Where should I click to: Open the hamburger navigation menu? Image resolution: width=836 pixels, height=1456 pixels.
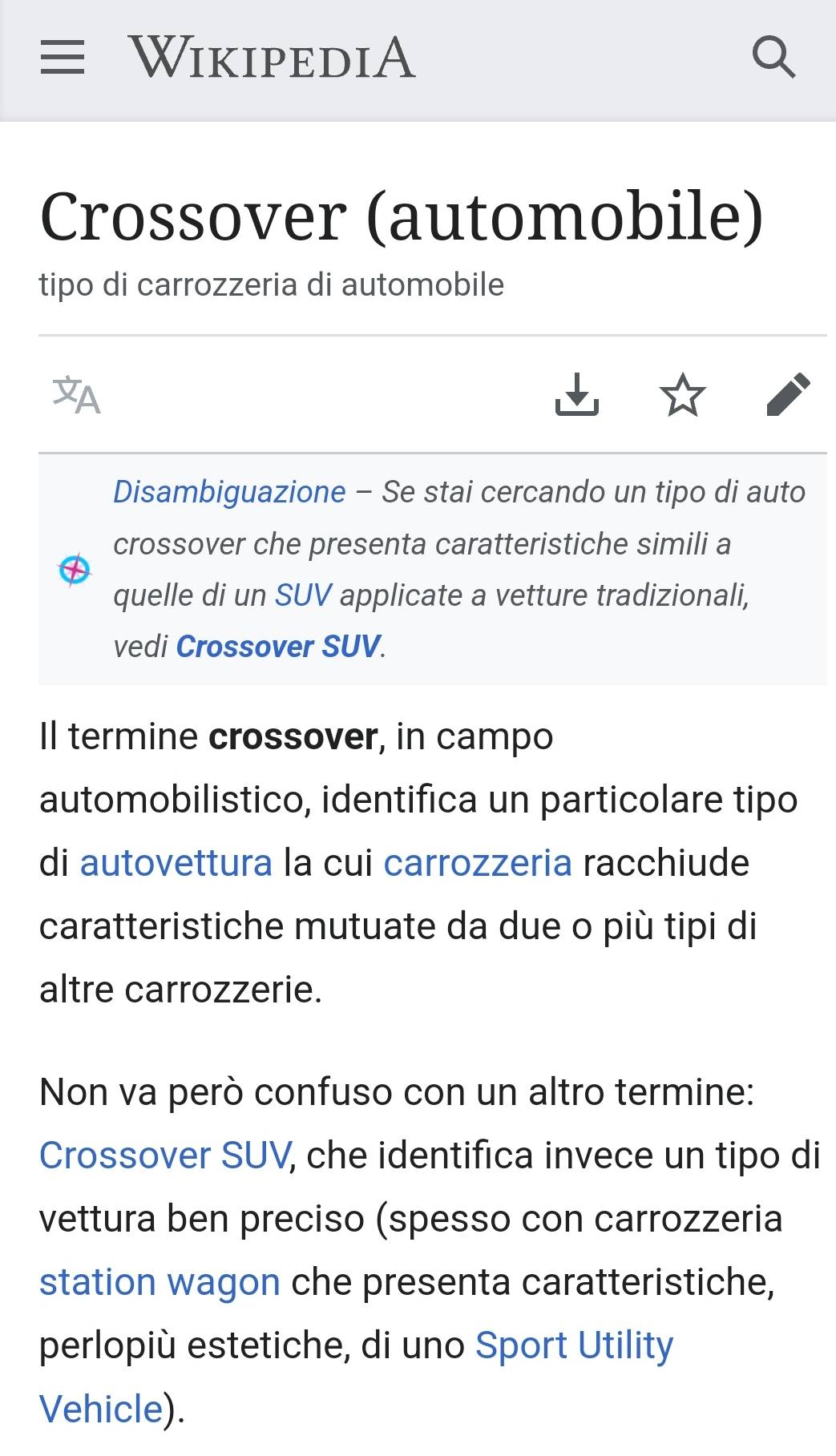63,58
